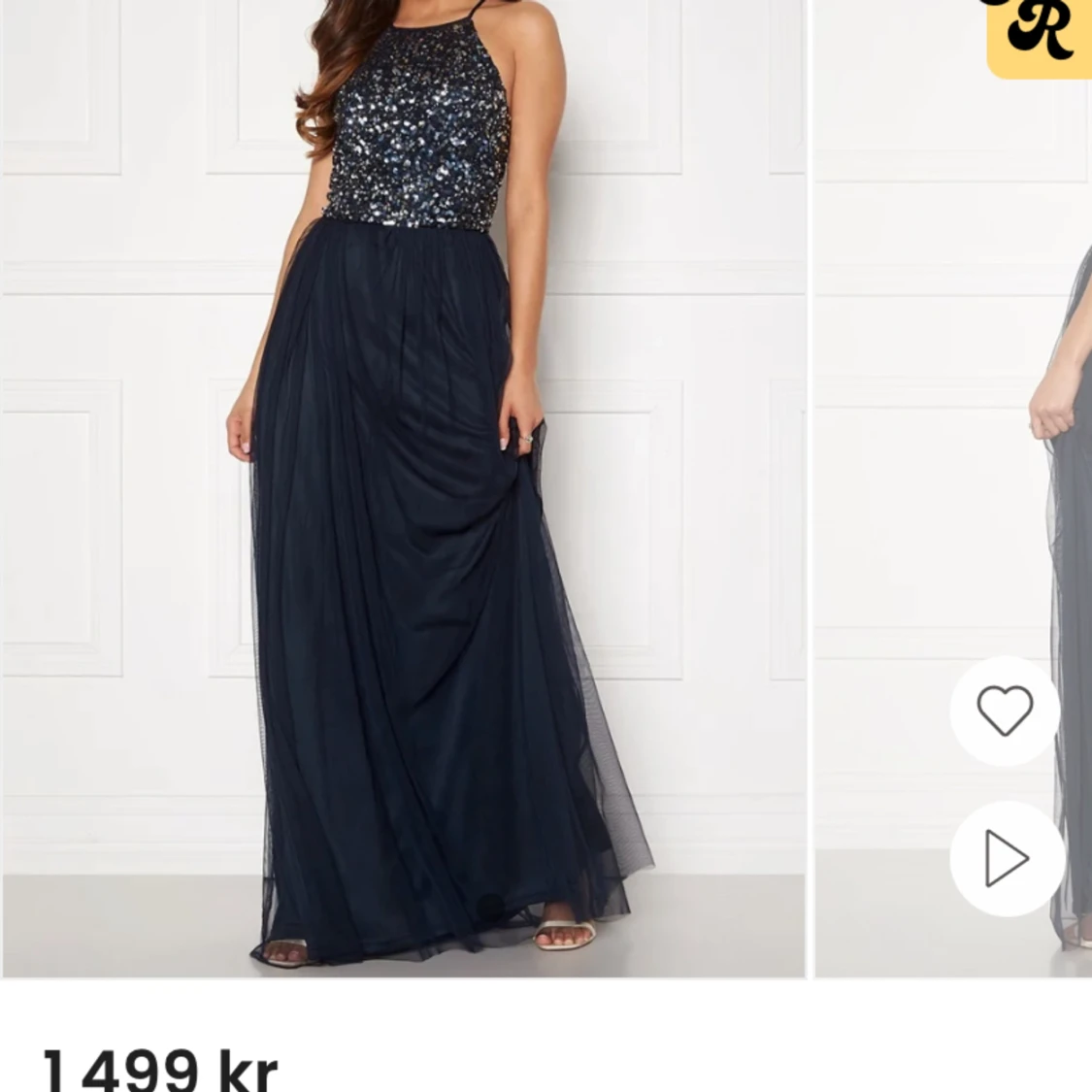Viewport: 1092px width, 1092px height.
Task: Add the dress to favorites with the heart
Action: 1005,711
